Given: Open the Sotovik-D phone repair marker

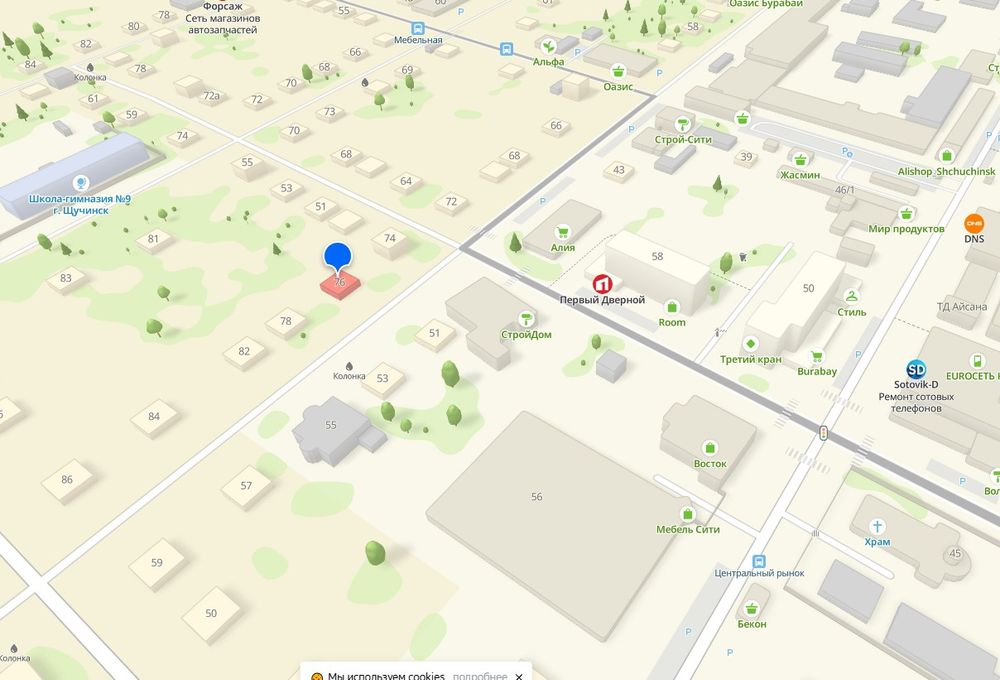Looking at the screenshot, I should click(916, 369).
